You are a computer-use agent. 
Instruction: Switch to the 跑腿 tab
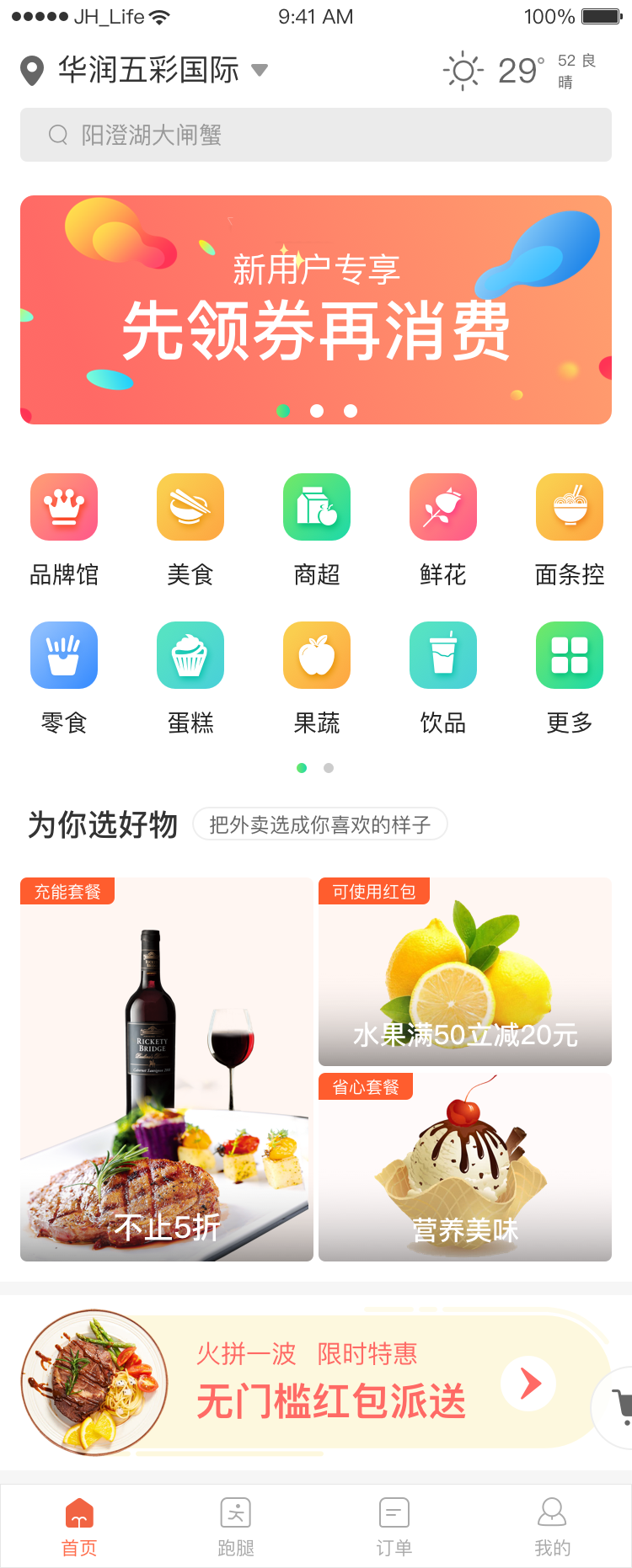coord(236,1528)
